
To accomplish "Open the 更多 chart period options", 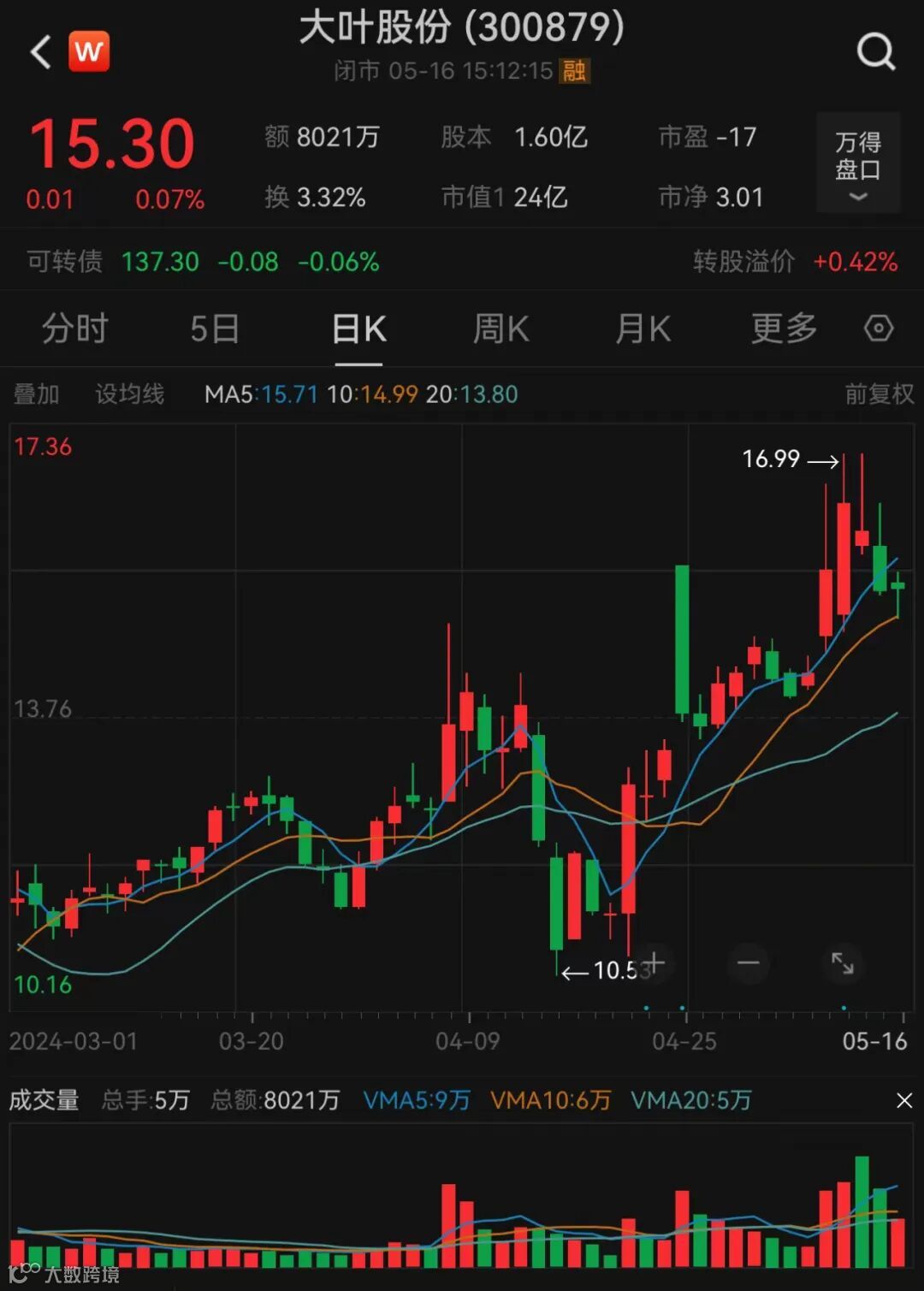I will tap(784, 329).
